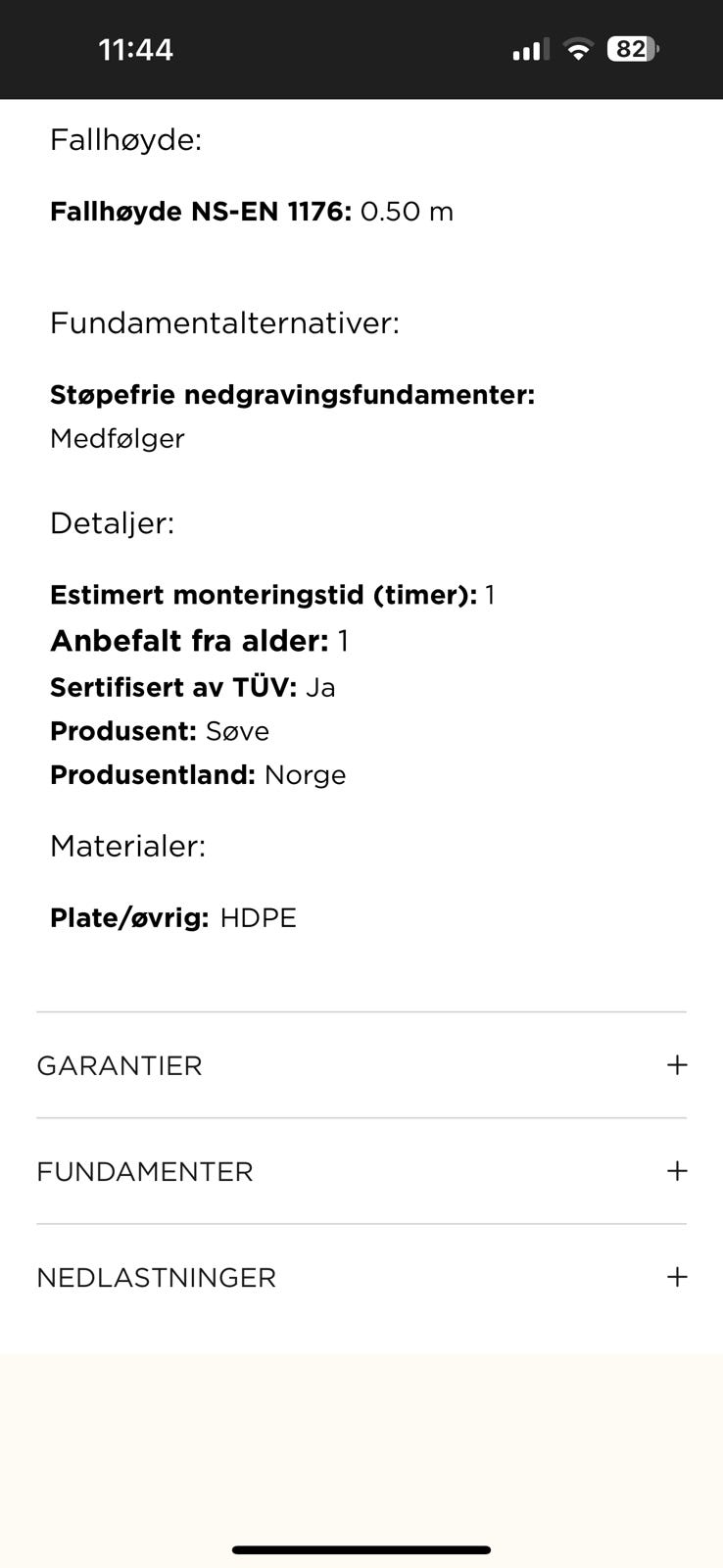Expand the GARANTIER section
Image resolution: width=723 pixels, height=1568 pixels.
point(120,1065)
